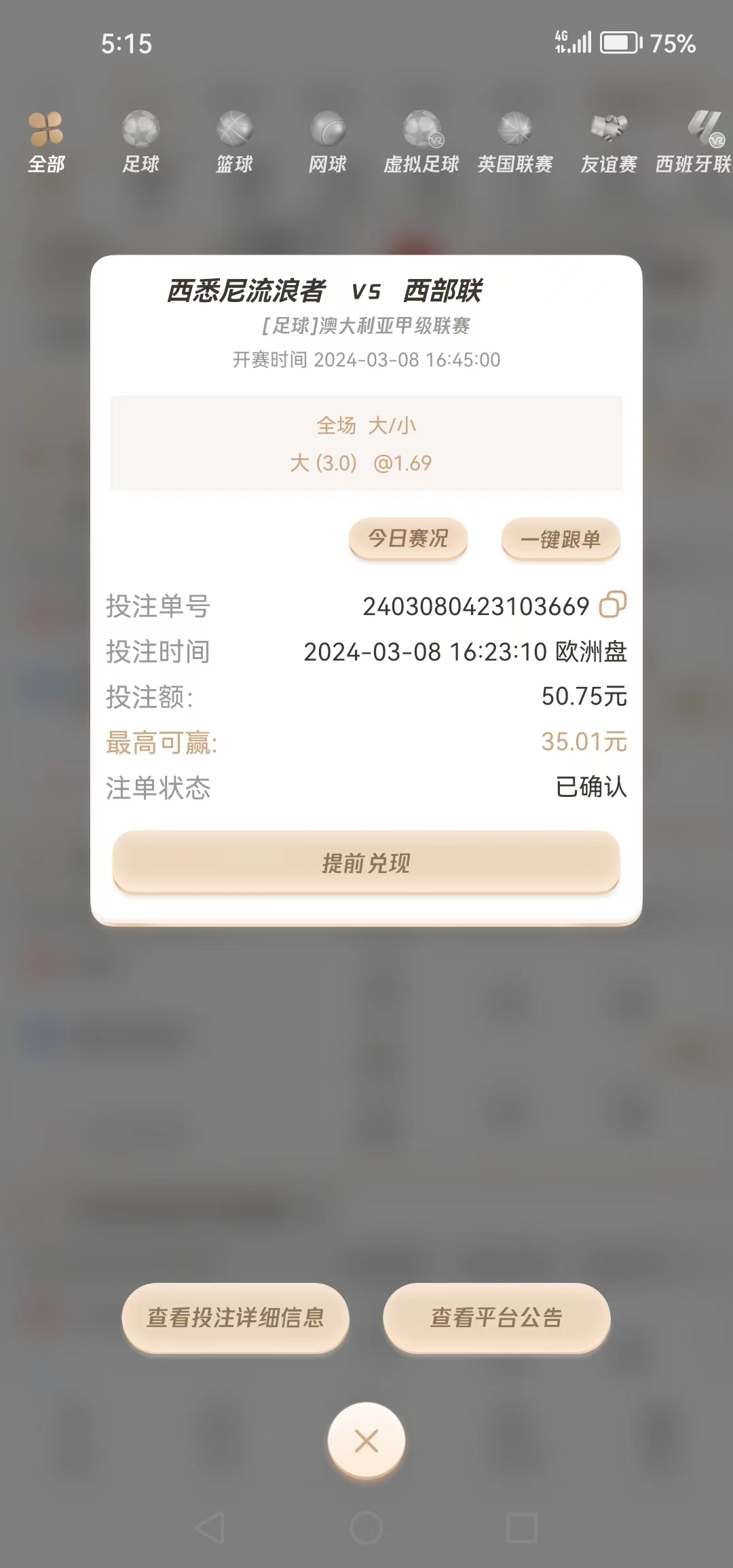Open 查看平台公告 announcements
This screenshot has height=1568, width=733.
pos(497,1318)
